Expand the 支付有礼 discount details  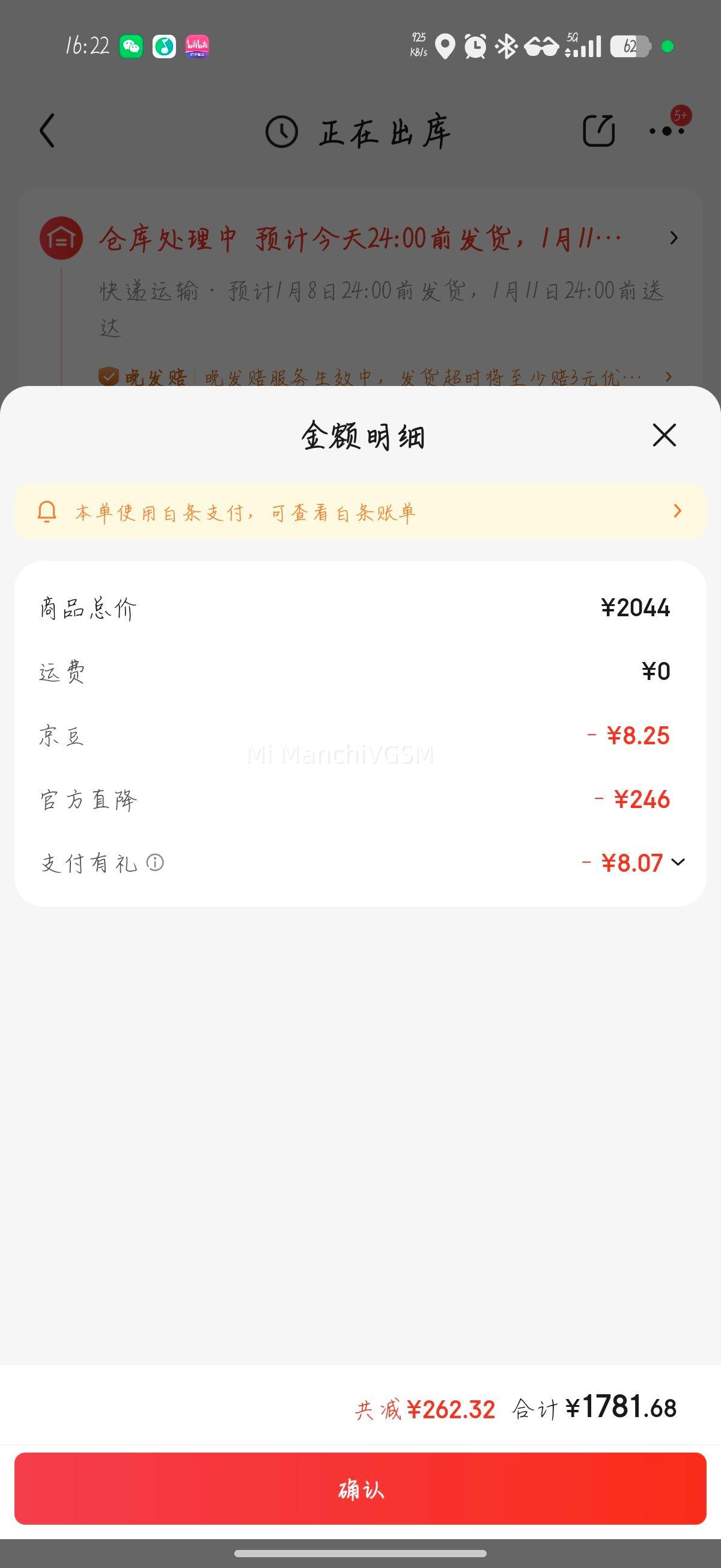[x=677, y=862]
